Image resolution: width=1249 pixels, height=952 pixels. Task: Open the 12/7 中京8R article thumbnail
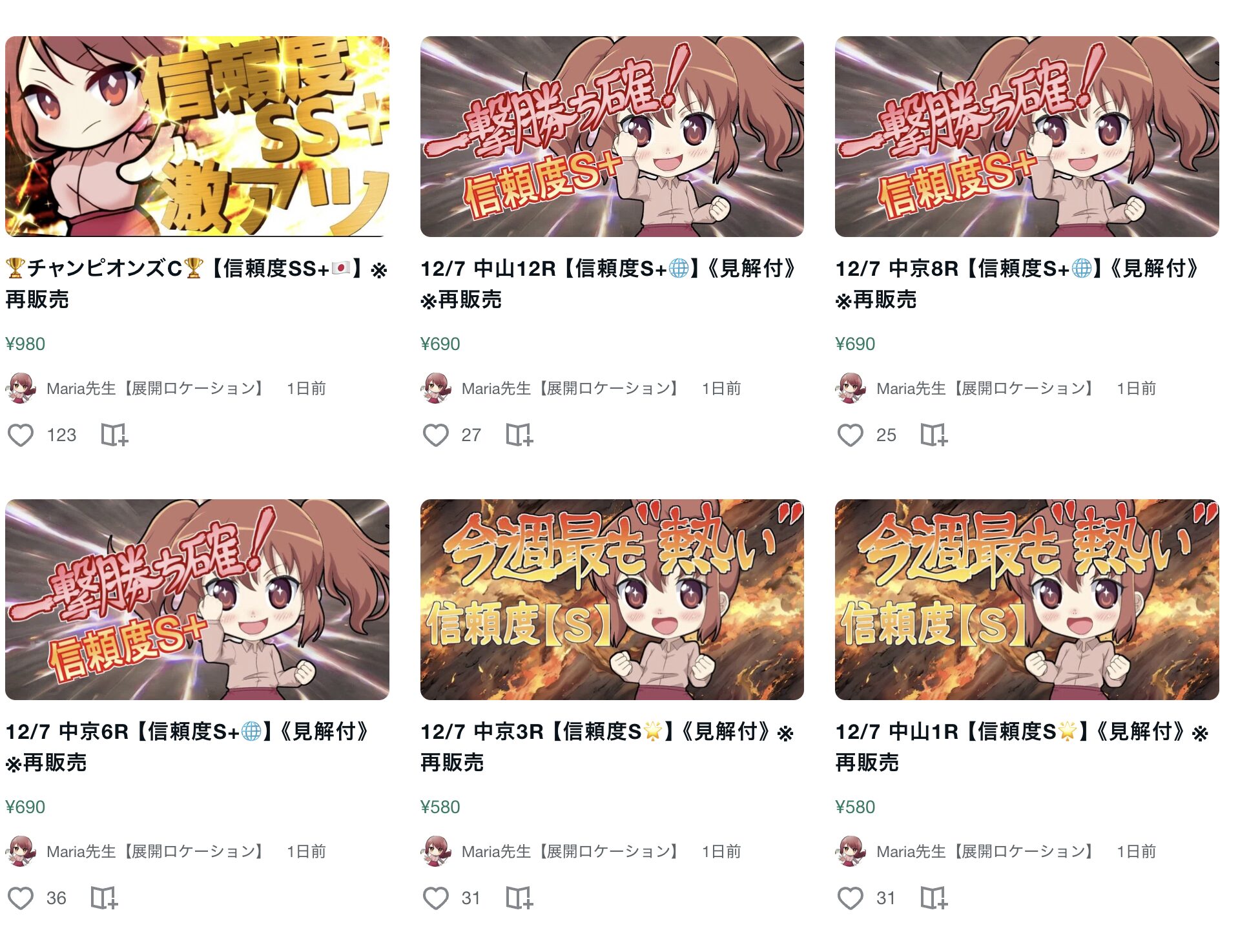click(x=1026, y=136)
